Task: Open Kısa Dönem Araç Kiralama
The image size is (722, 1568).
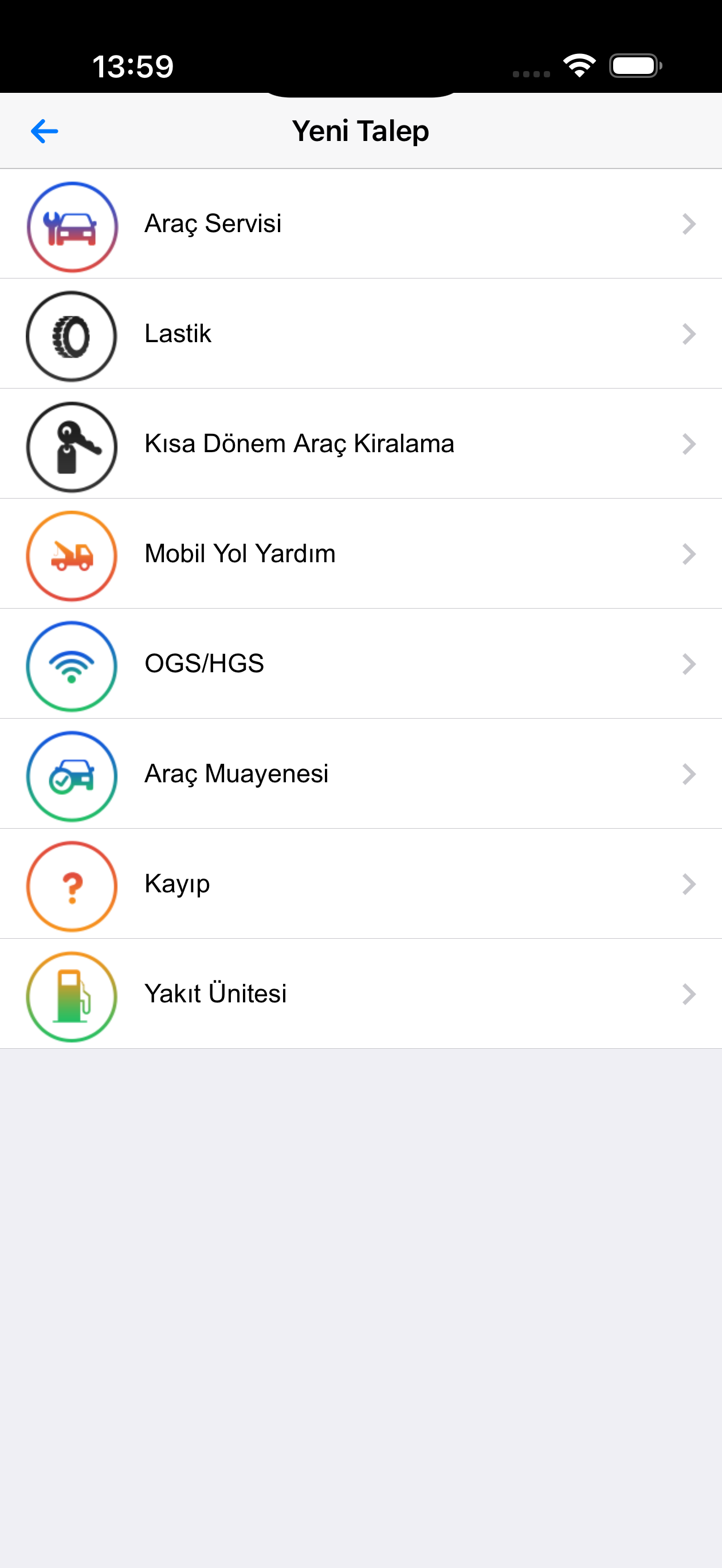Action: tap(360, 444)
